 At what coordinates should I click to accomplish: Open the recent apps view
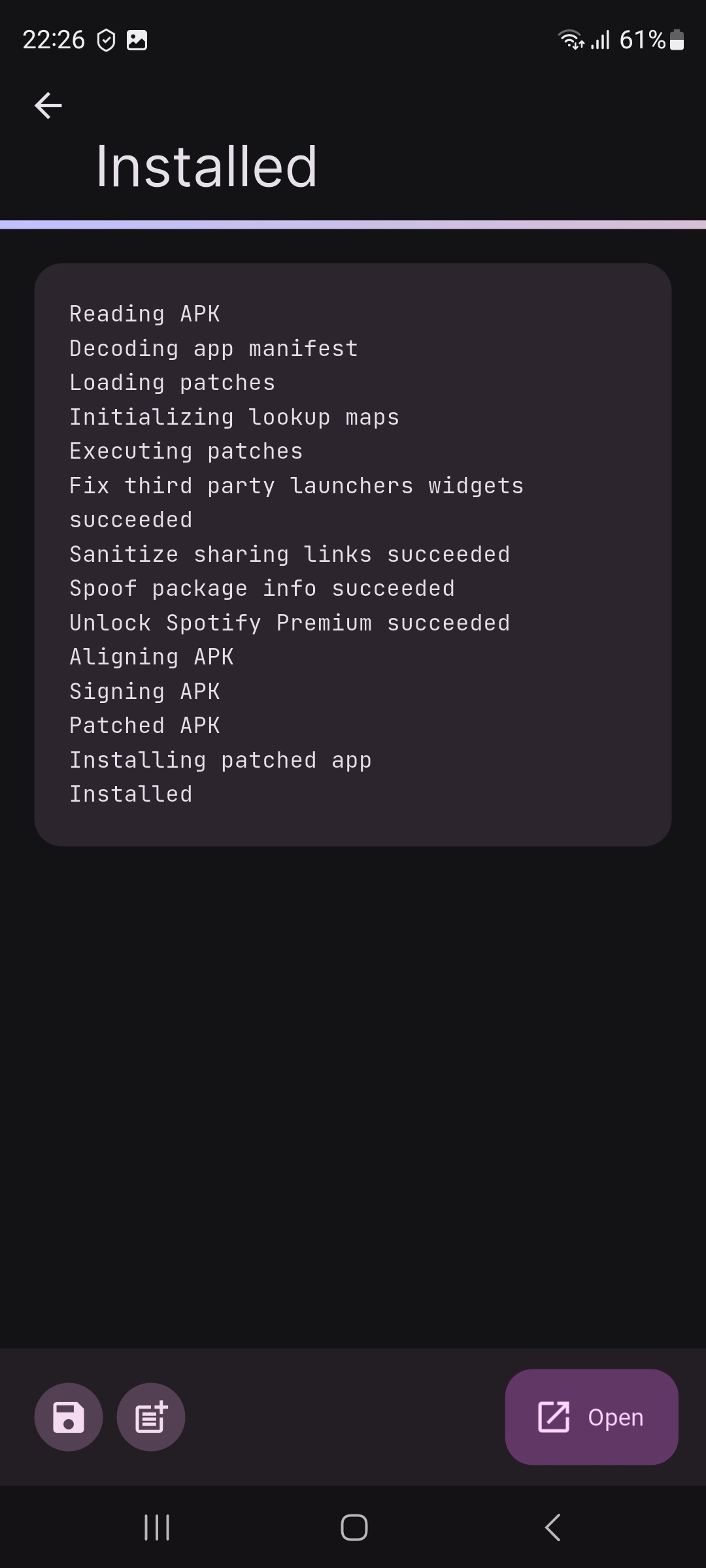[x=157, y=1527]
